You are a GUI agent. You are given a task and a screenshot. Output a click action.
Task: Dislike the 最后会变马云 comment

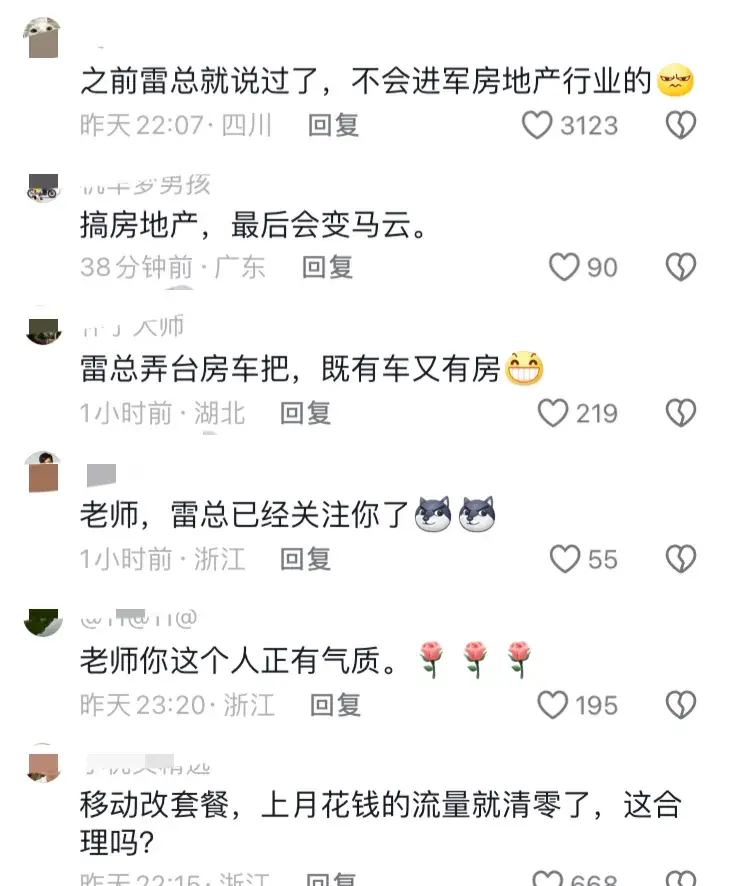click(681, 267)
